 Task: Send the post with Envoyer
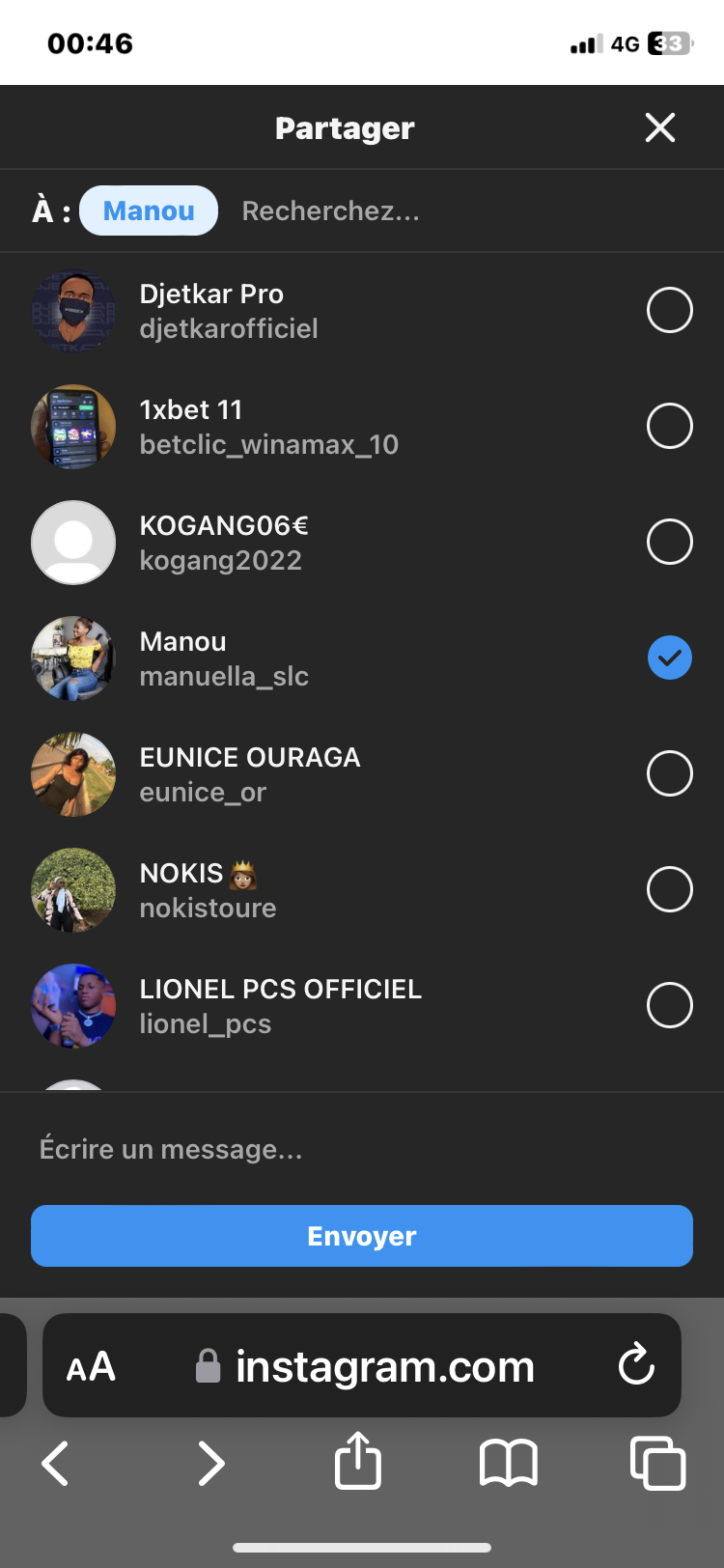click(x=362, y=1236)
